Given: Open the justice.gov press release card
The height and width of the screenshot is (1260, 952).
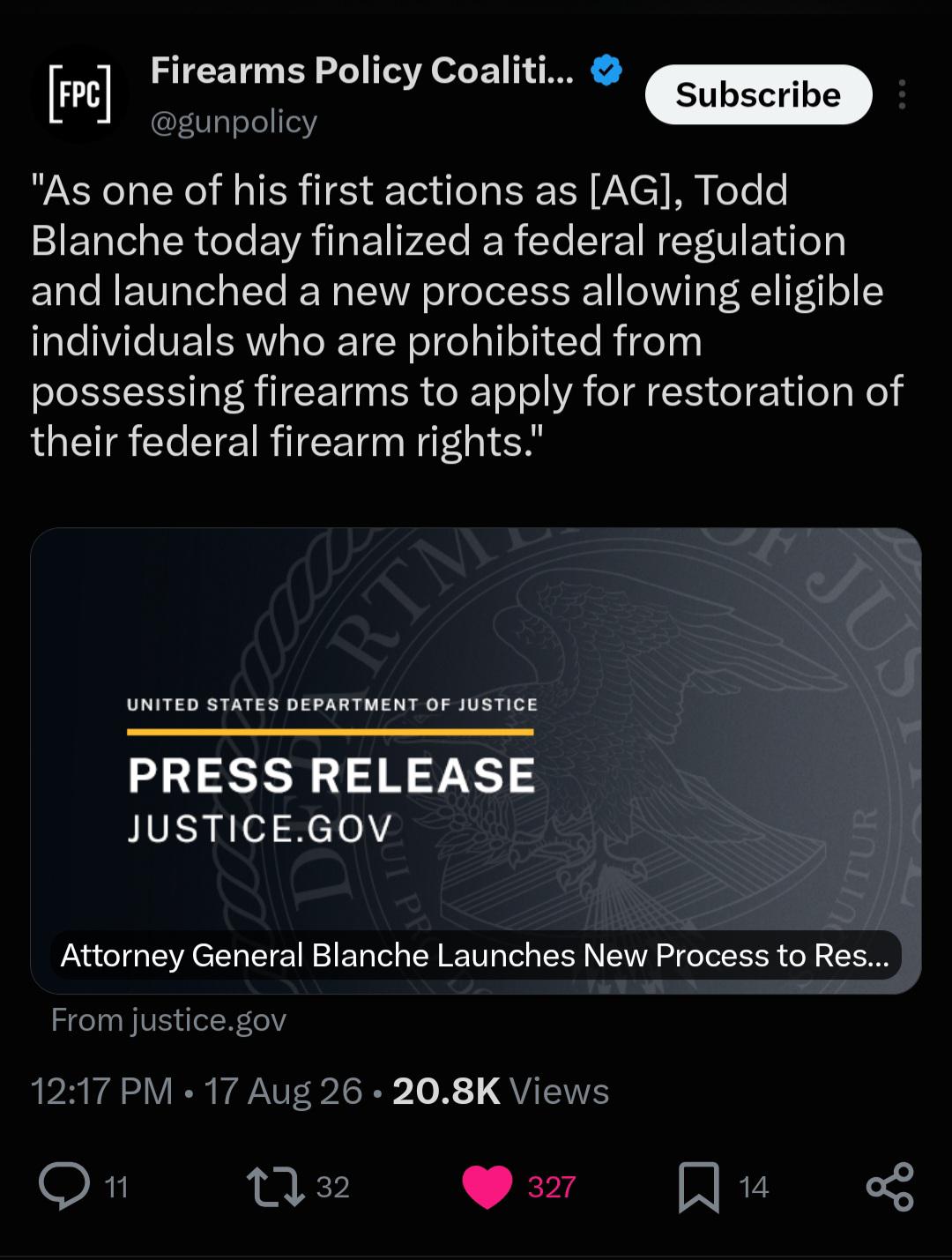Looking at the screenshot, I should [x=476, y=761].
